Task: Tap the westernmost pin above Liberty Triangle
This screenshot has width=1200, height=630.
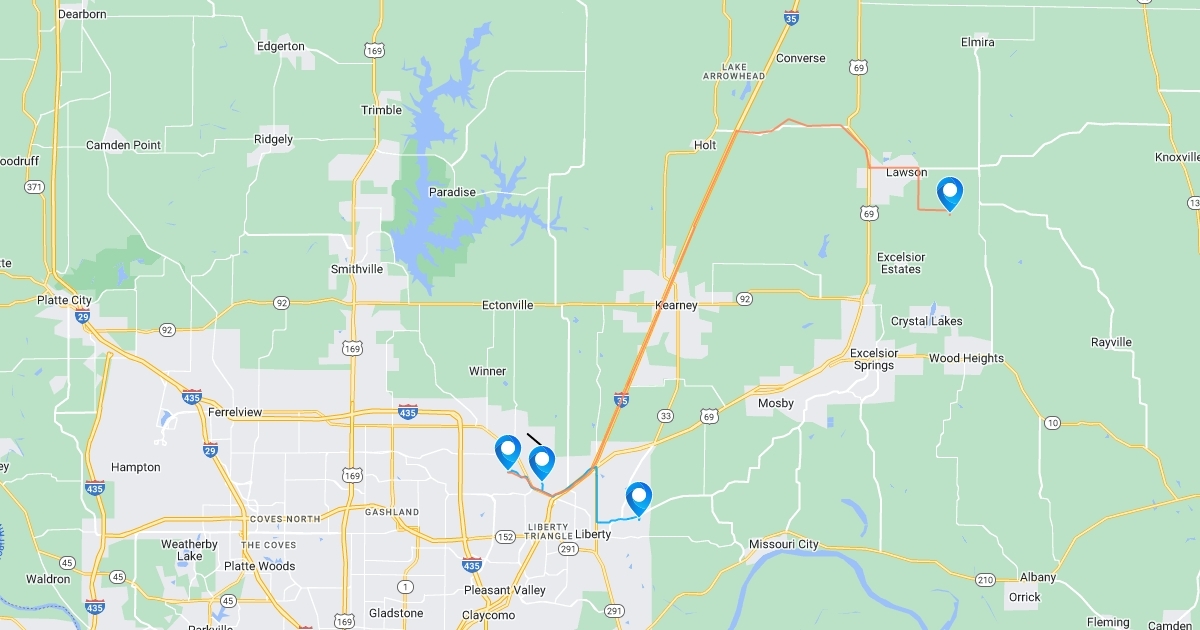Action: [508, 450]
